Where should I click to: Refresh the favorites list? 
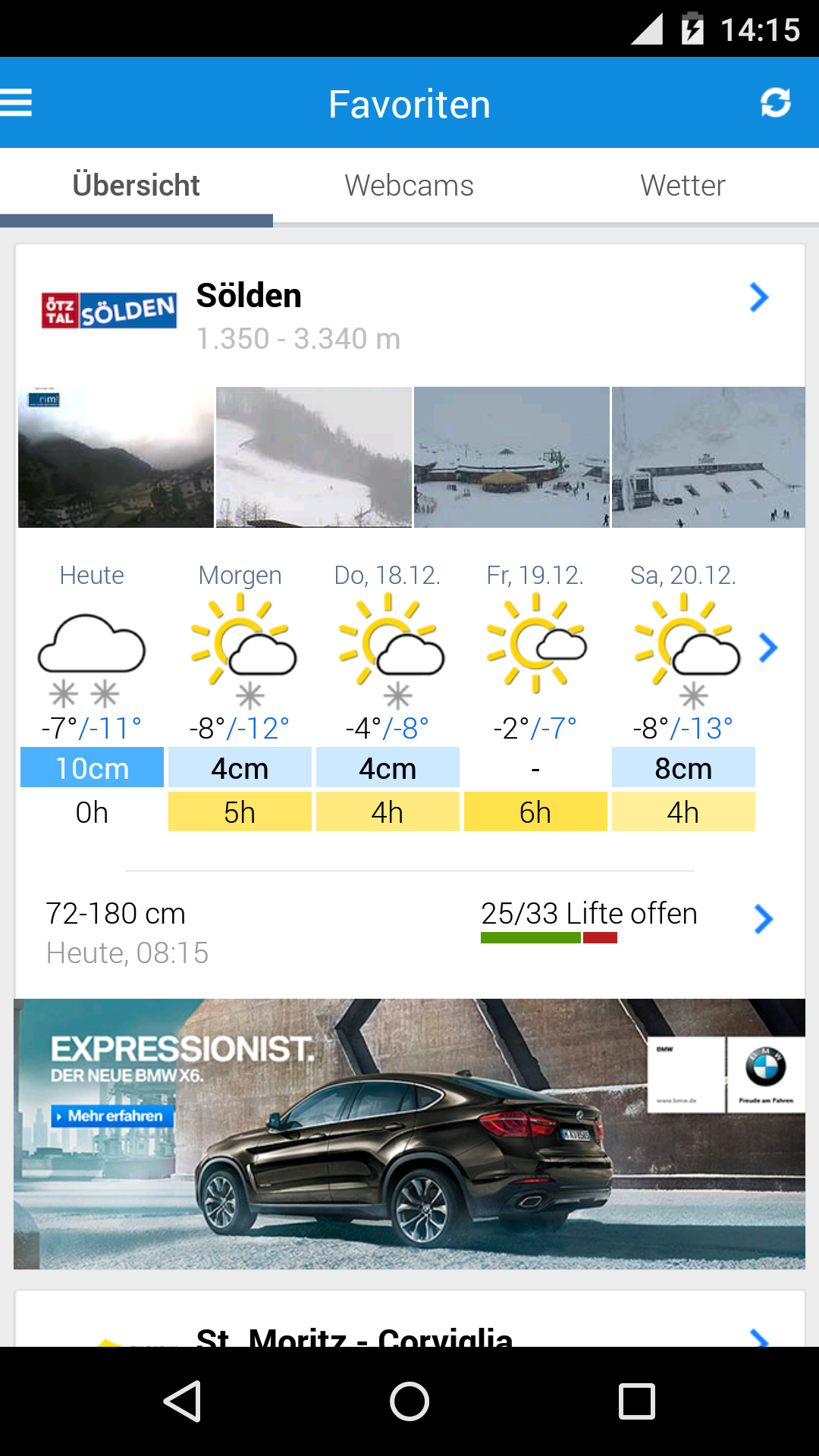point(775,102)
